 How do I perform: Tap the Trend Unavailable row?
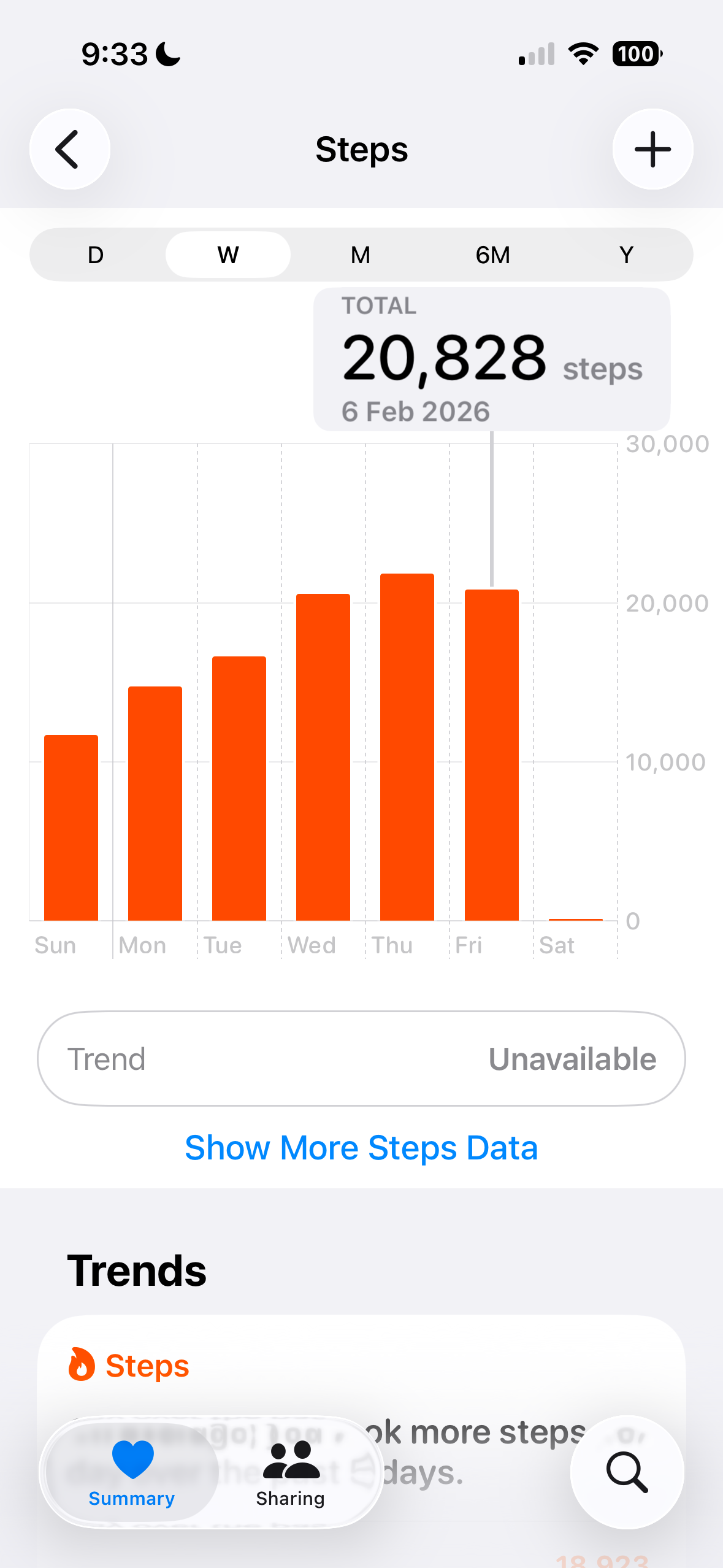(361, 1059)
